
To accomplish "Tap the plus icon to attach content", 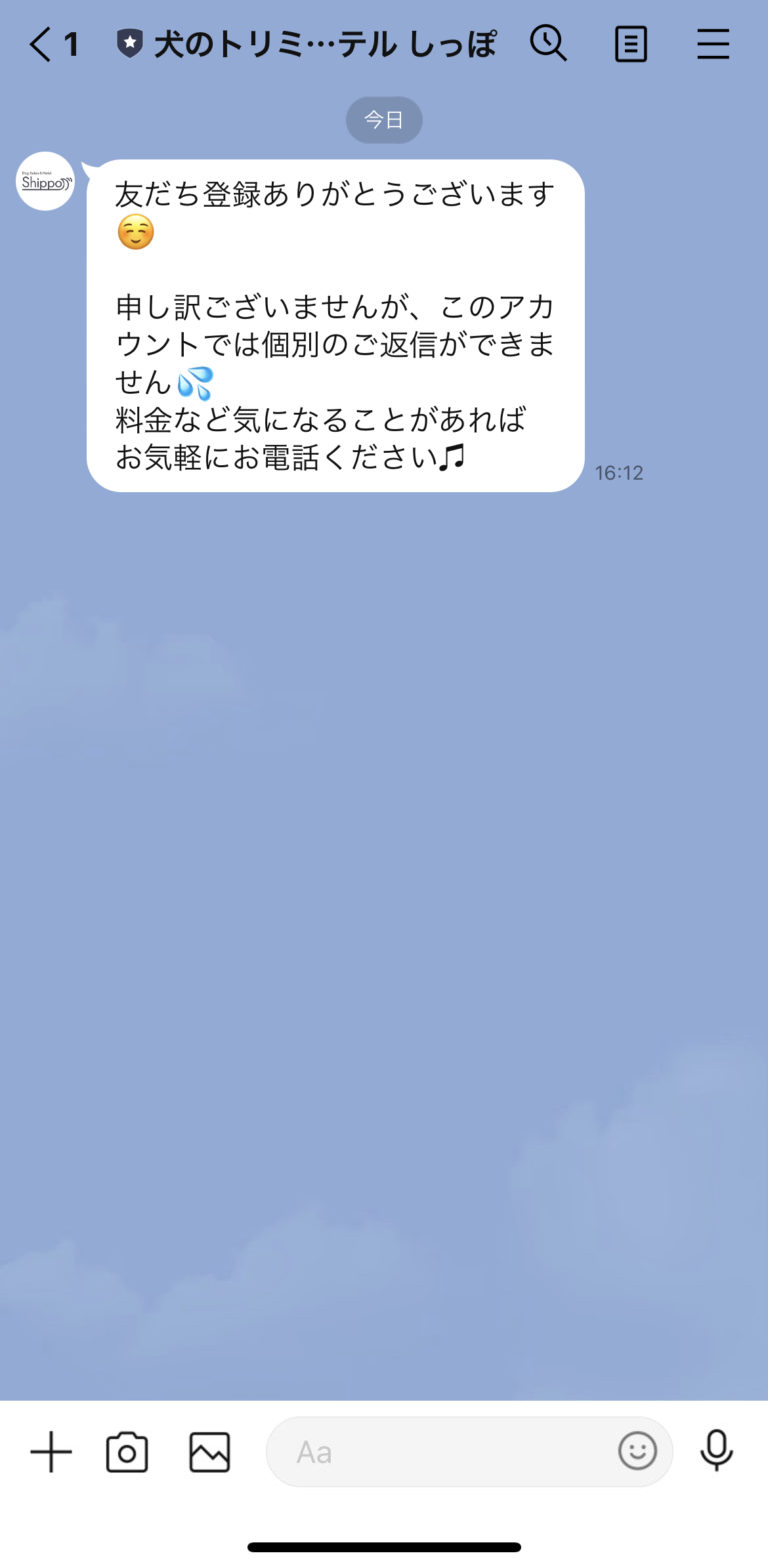I will point(50,1452).
